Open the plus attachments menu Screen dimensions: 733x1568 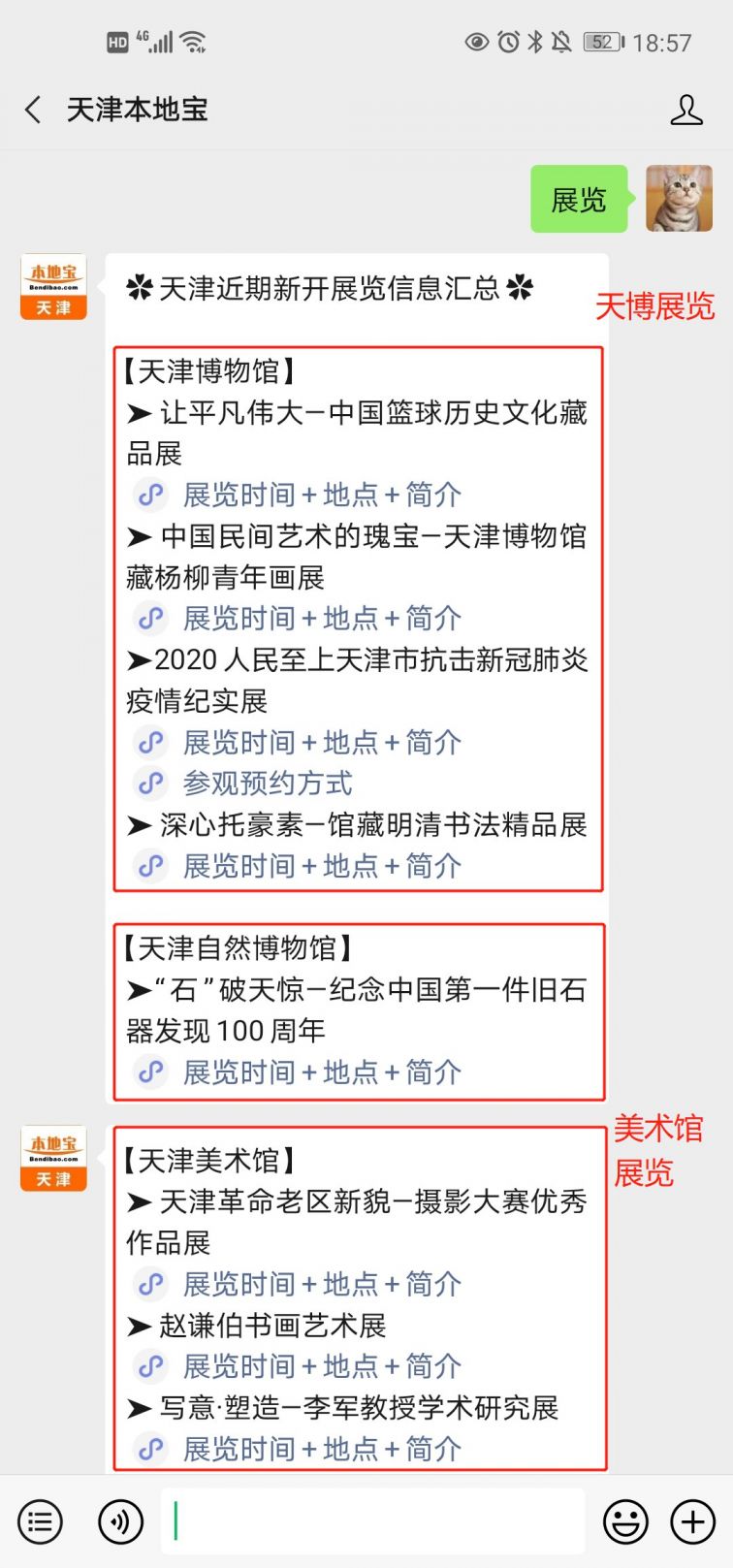[692, 1521]
